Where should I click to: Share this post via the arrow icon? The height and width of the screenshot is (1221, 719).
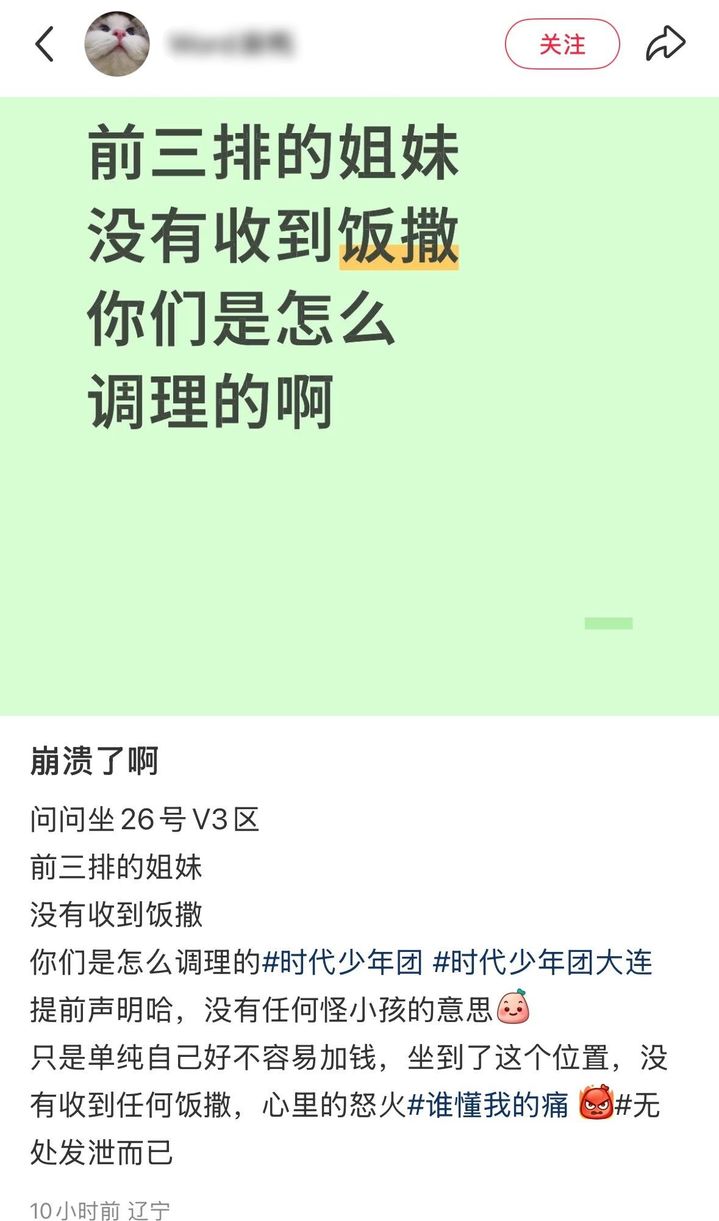pos(665,44)
